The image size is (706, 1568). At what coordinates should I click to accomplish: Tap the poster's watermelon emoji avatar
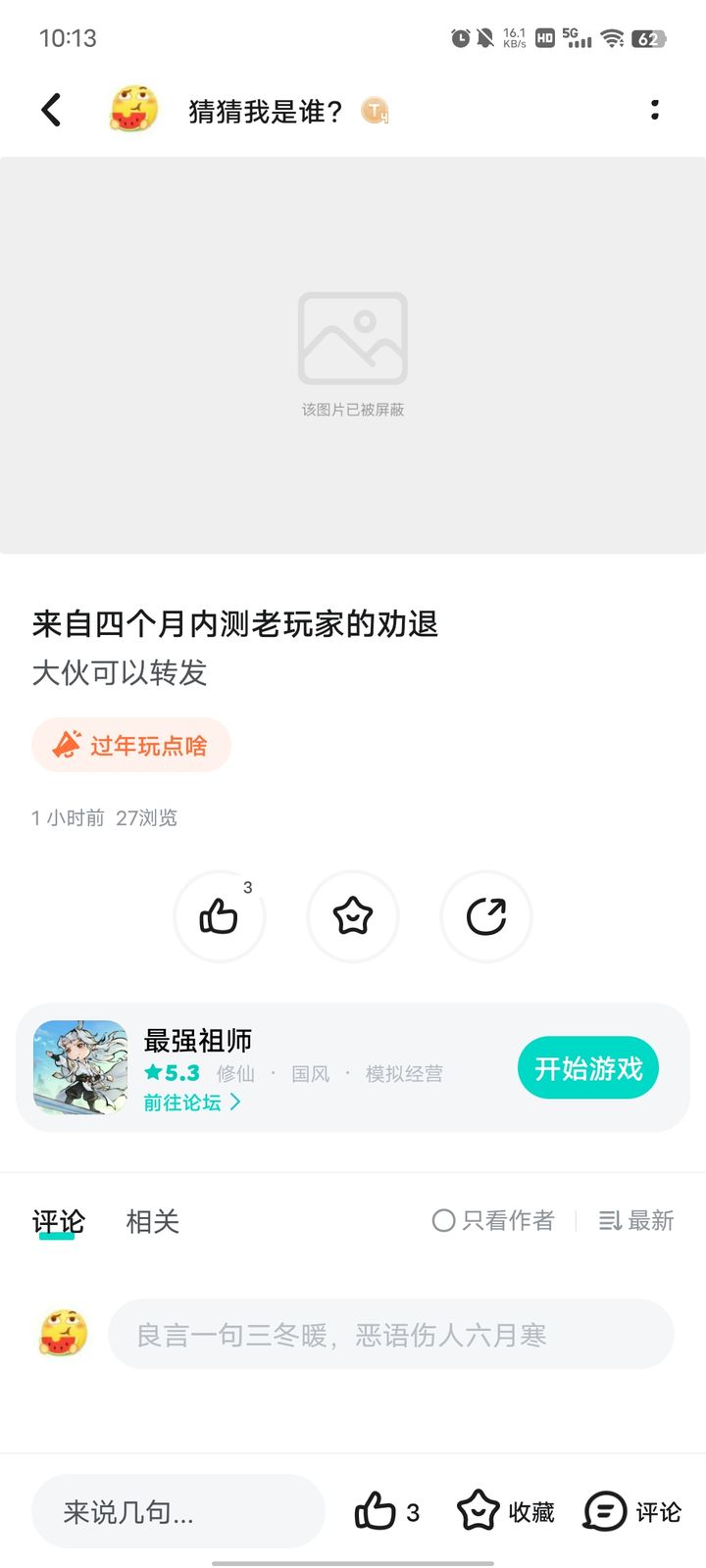pos(133,110)
